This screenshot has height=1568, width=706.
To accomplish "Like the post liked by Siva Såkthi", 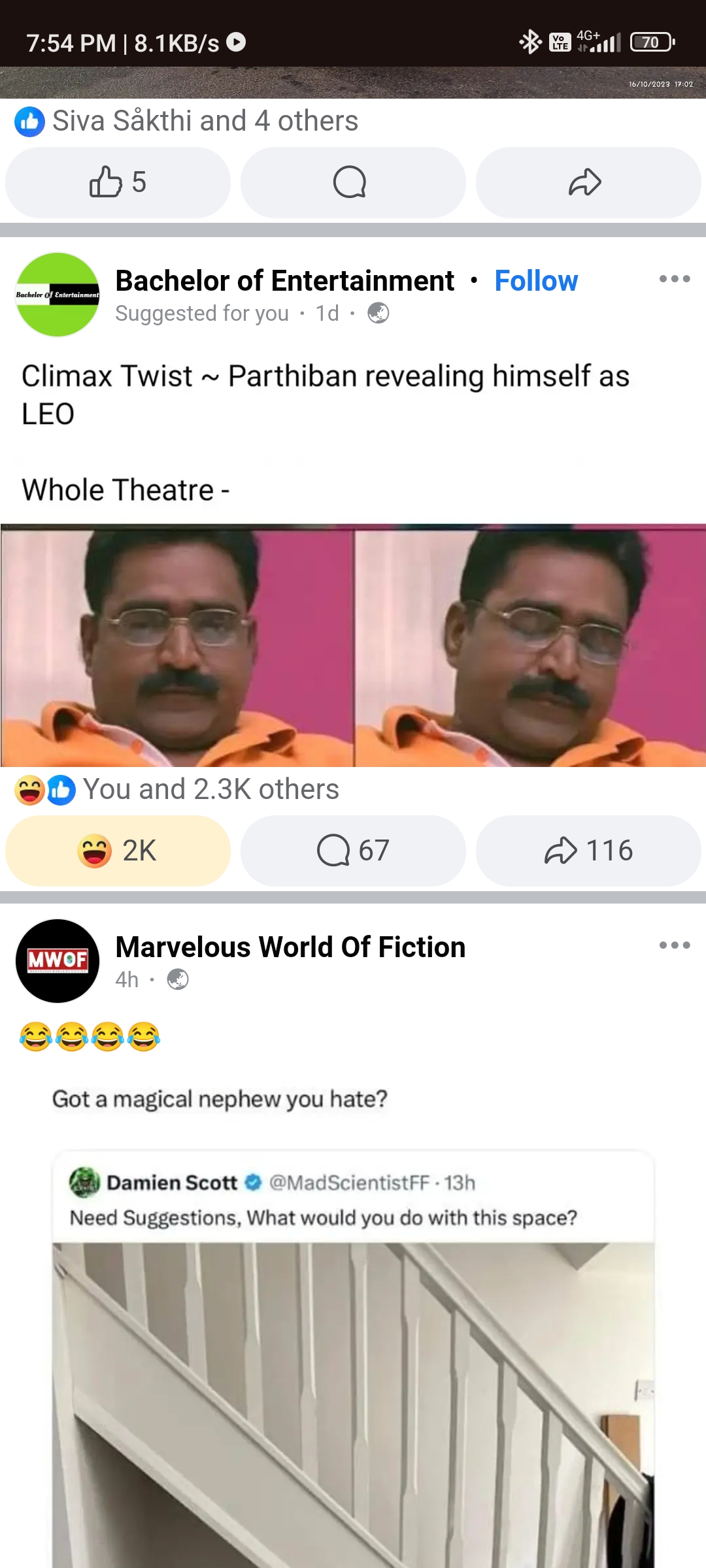I will pyautogui.click(x=118, y=182).
